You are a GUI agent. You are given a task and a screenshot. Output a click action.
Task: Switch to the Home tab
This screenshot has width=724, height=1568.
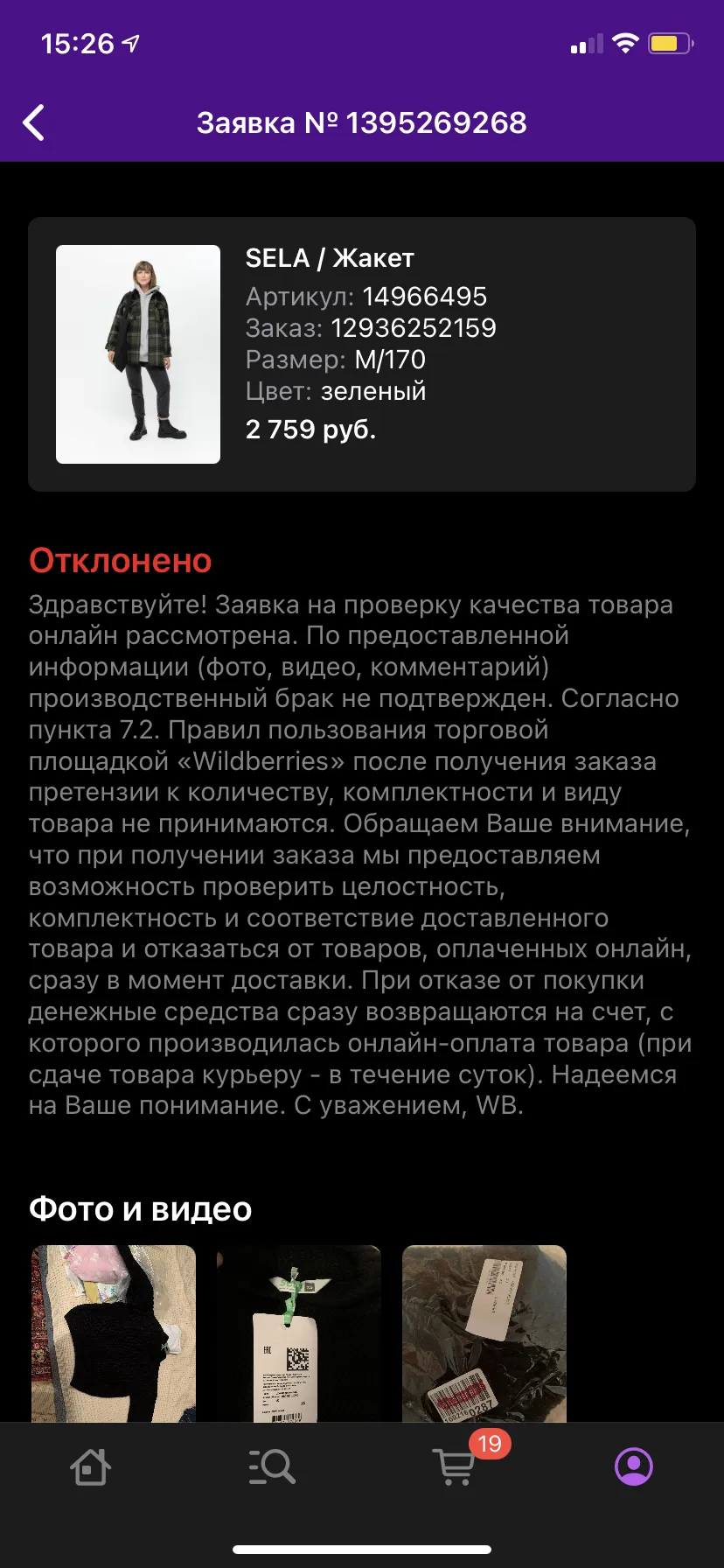[x=90, y=1467]
